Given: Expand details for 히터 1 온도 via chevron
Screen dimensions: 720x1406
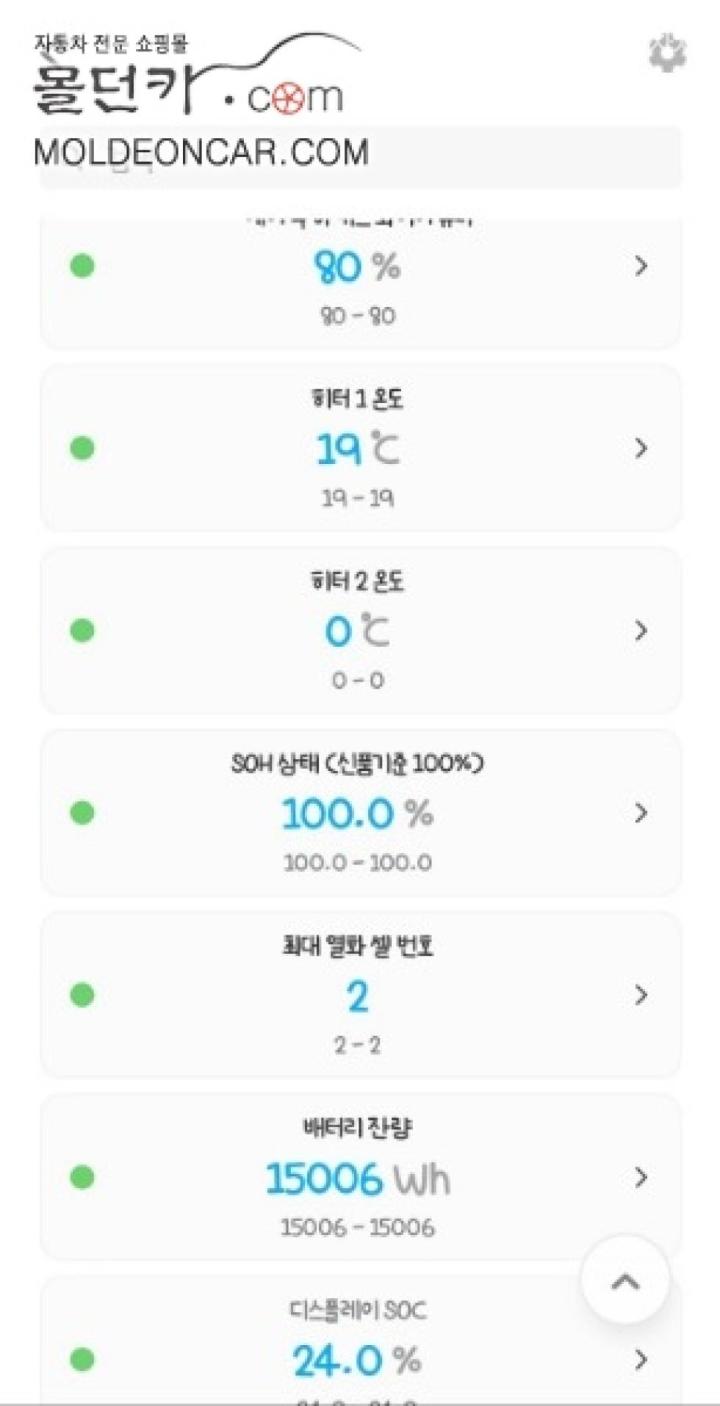Looking at the screenshot, I should click(641, 448).
